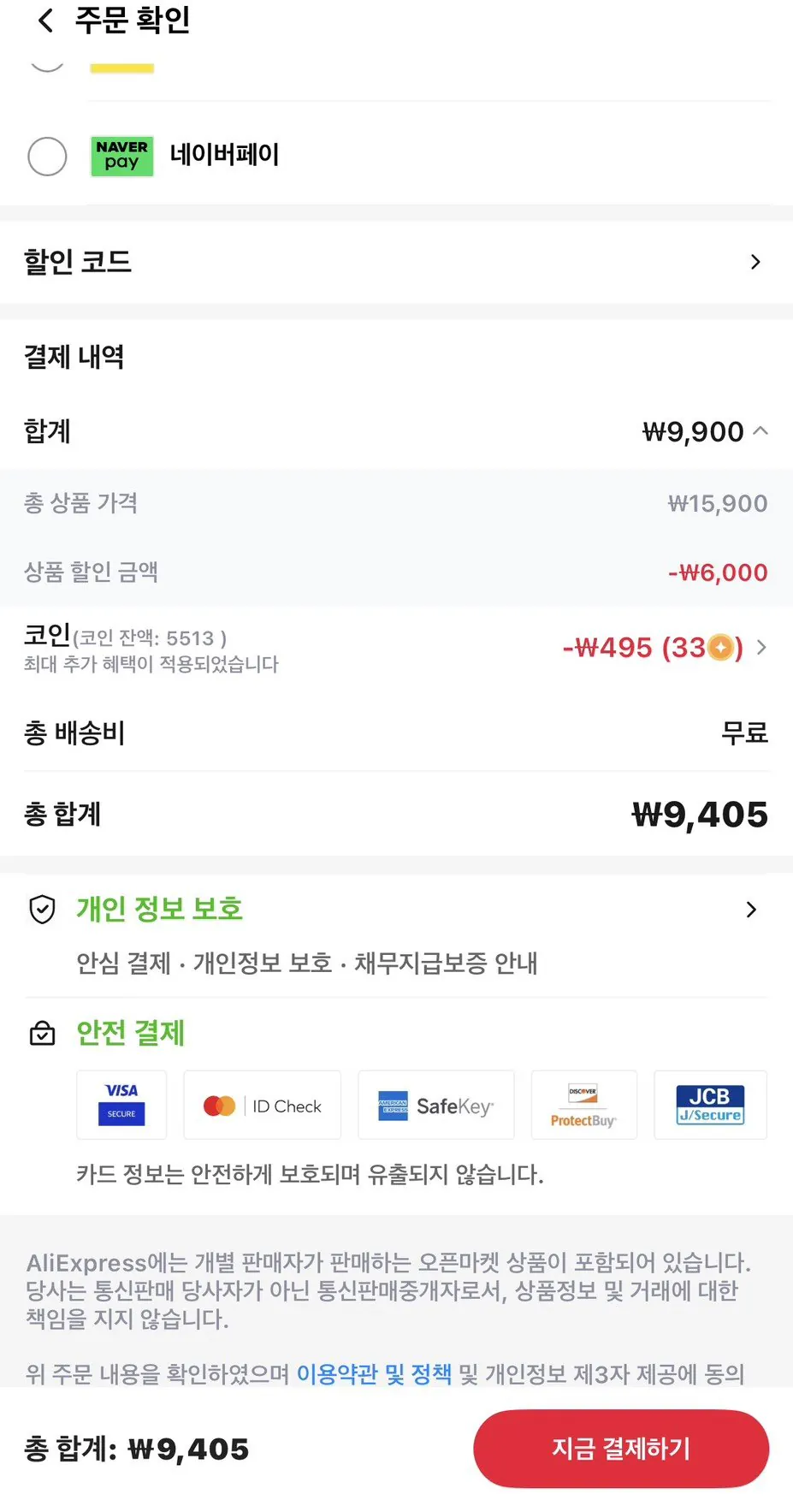Click the American Express SafeKey badge
Image resolution: width=793 pixels, height=1512 pixels.
[435, 1105]
